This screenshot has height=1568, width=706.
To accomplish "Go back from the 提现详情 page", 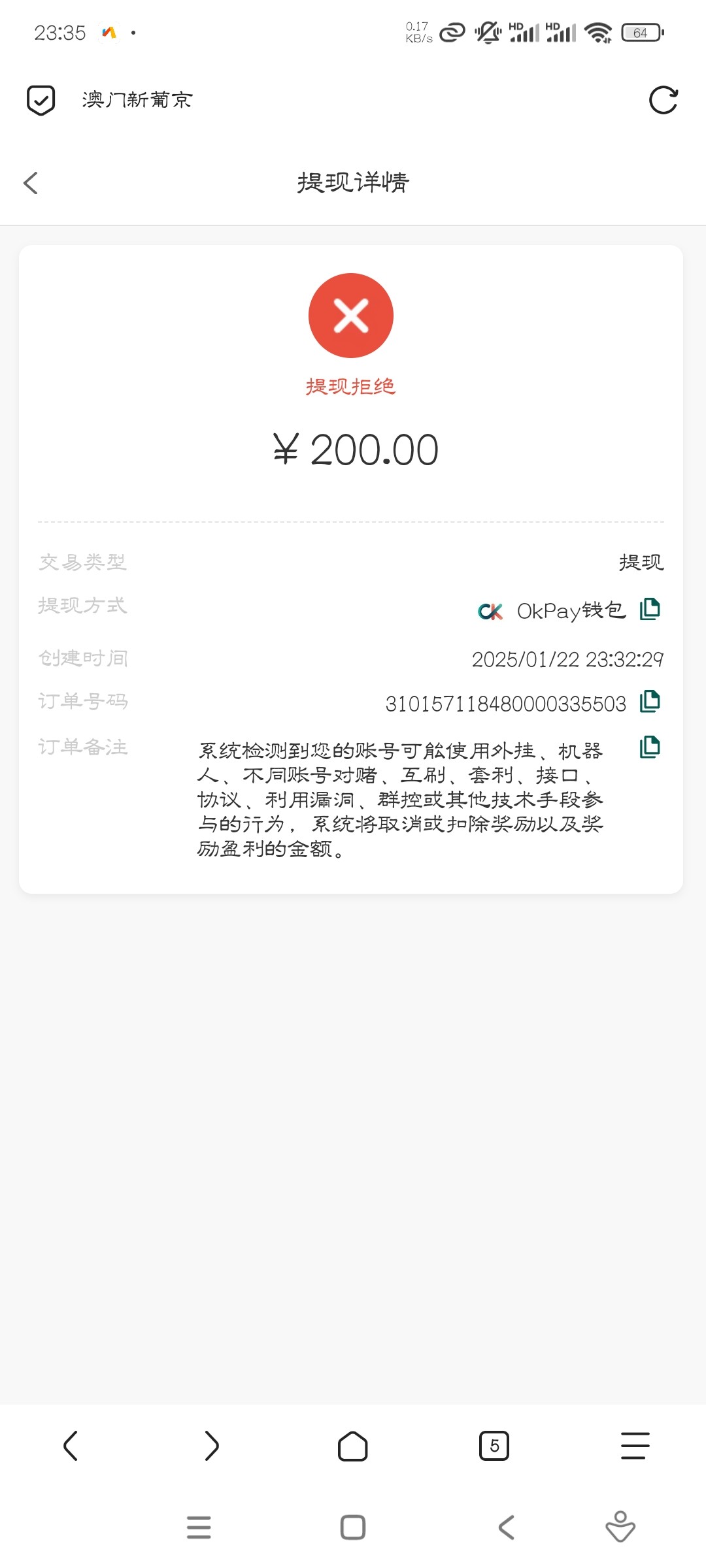I will click(x=31, y=183).
